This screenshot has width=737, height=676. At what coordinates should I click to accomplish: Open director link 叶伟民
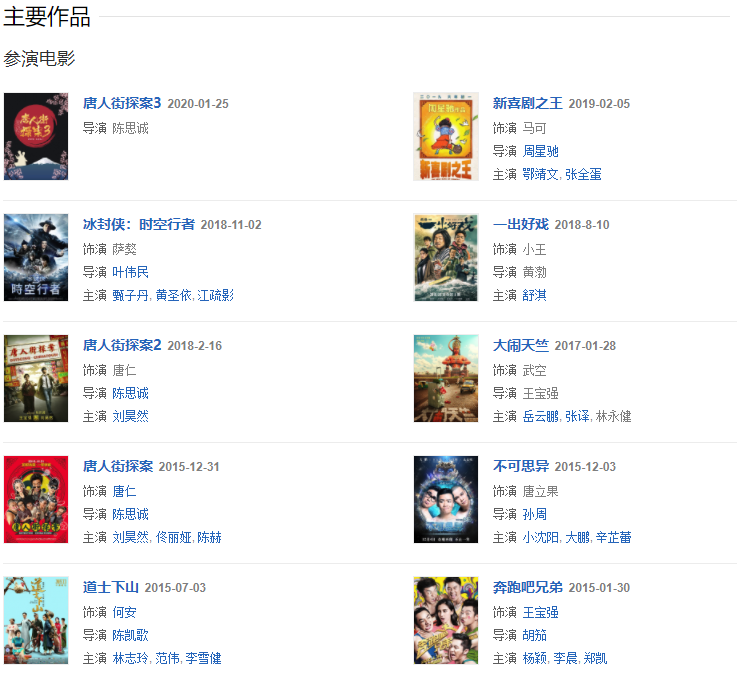coord(130,272)
